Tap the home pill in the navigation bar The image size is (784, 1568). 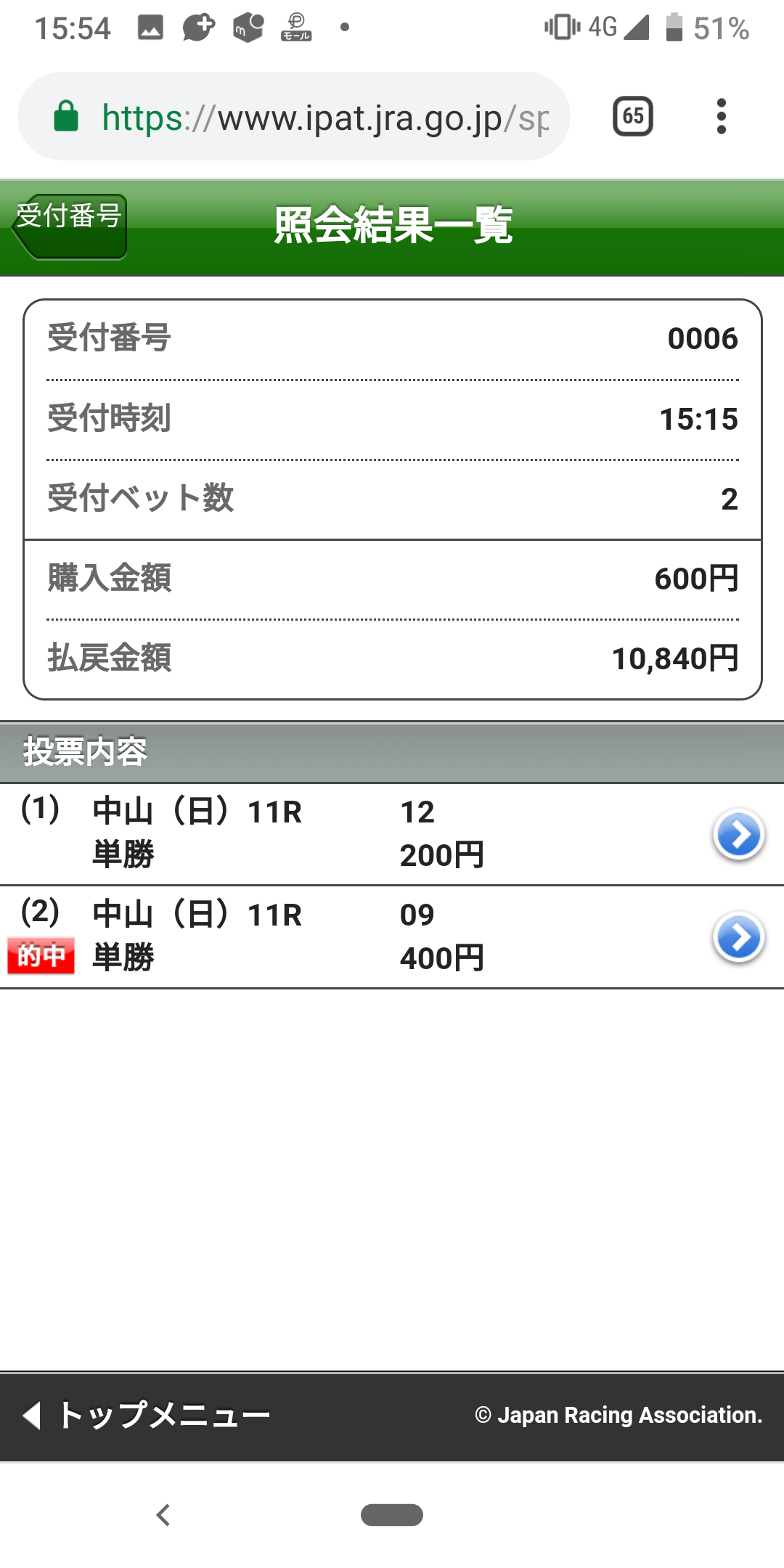[x=392, y=1515]
